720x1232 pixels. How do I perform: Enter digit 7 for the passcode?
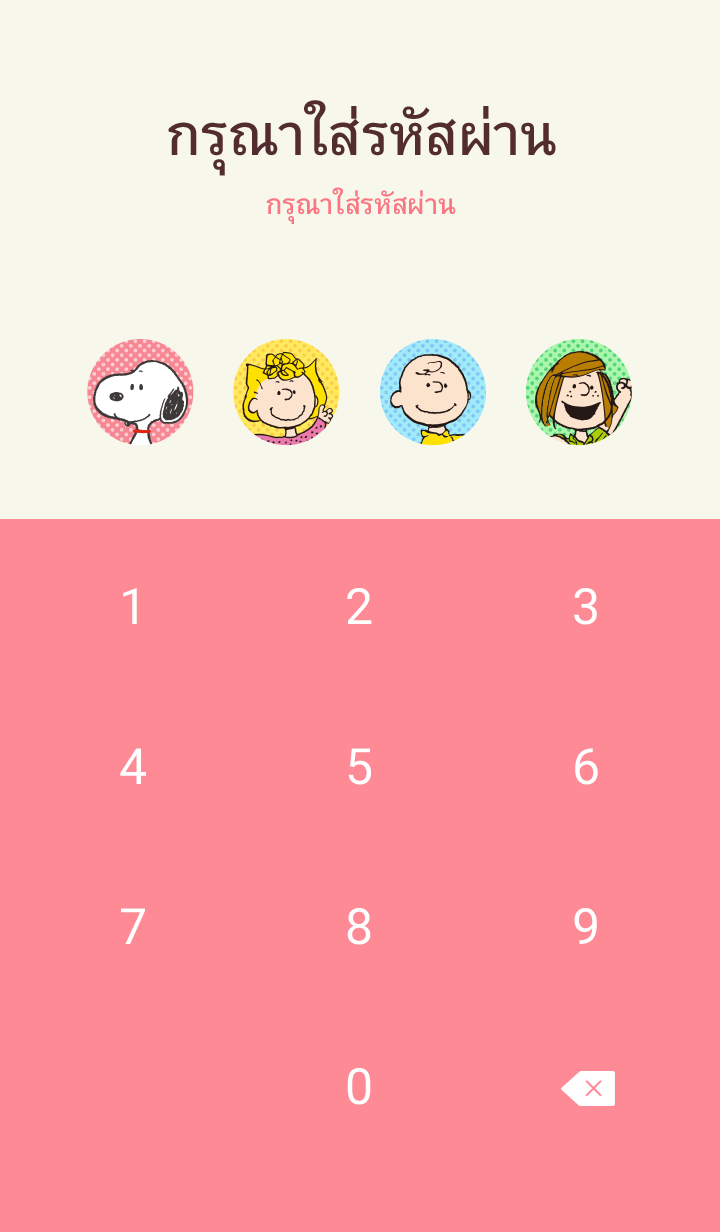coord(132,927)
